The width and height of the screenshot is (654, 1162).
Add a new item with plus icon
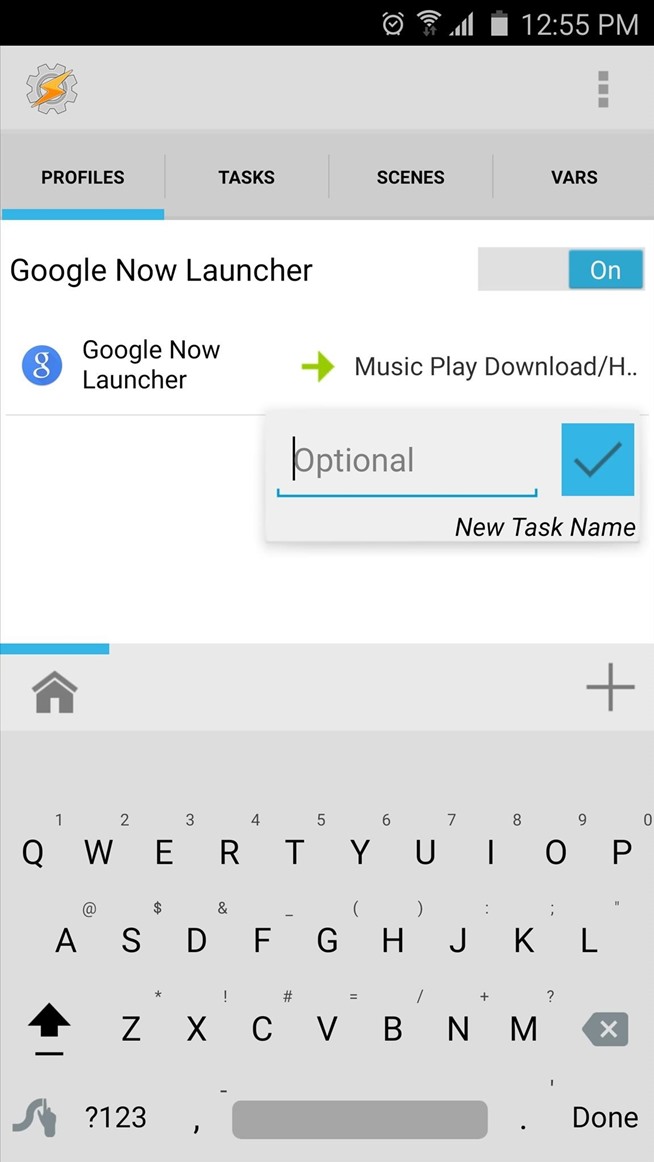pyautogui.click(x=610, y=688)
